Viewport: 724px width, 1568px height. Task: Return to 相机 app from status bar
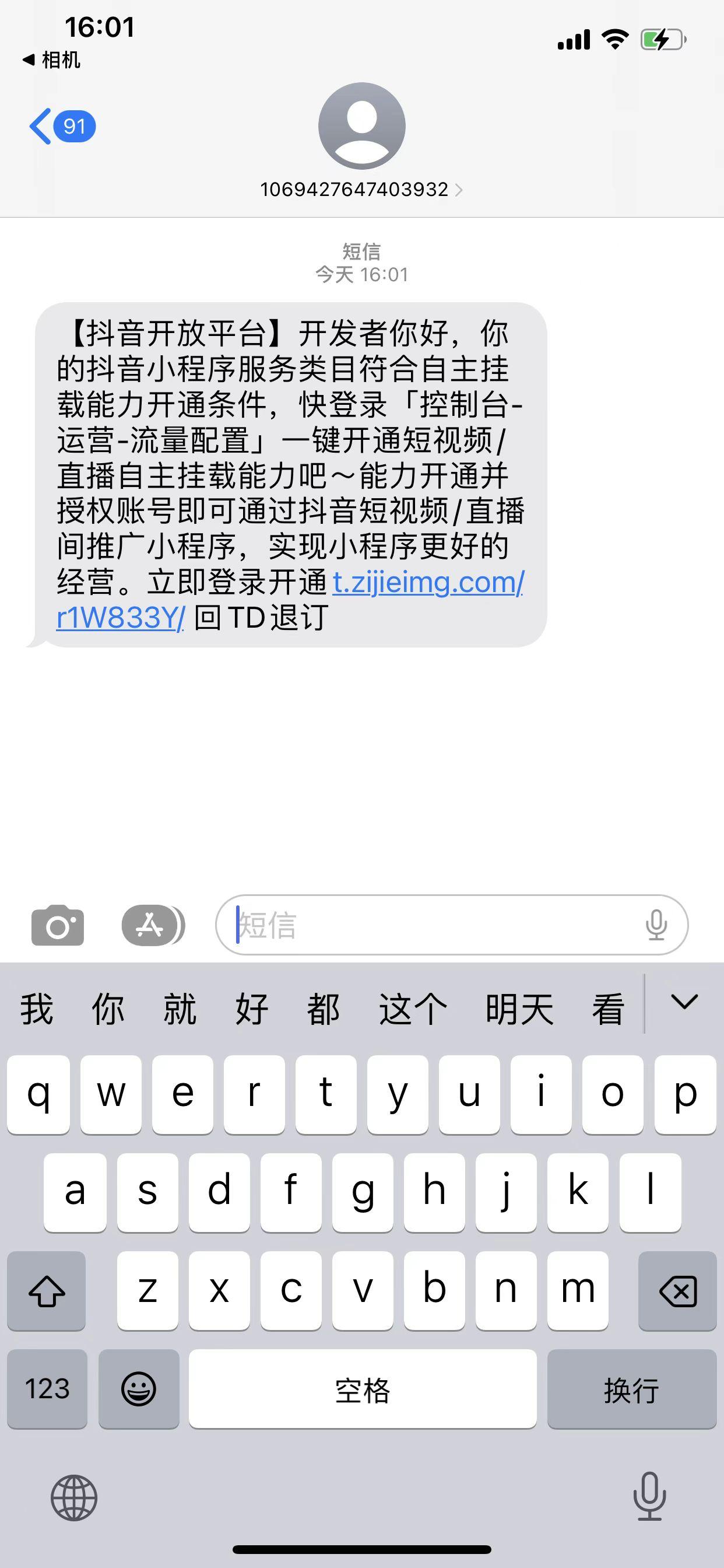[x=51, y=60]
